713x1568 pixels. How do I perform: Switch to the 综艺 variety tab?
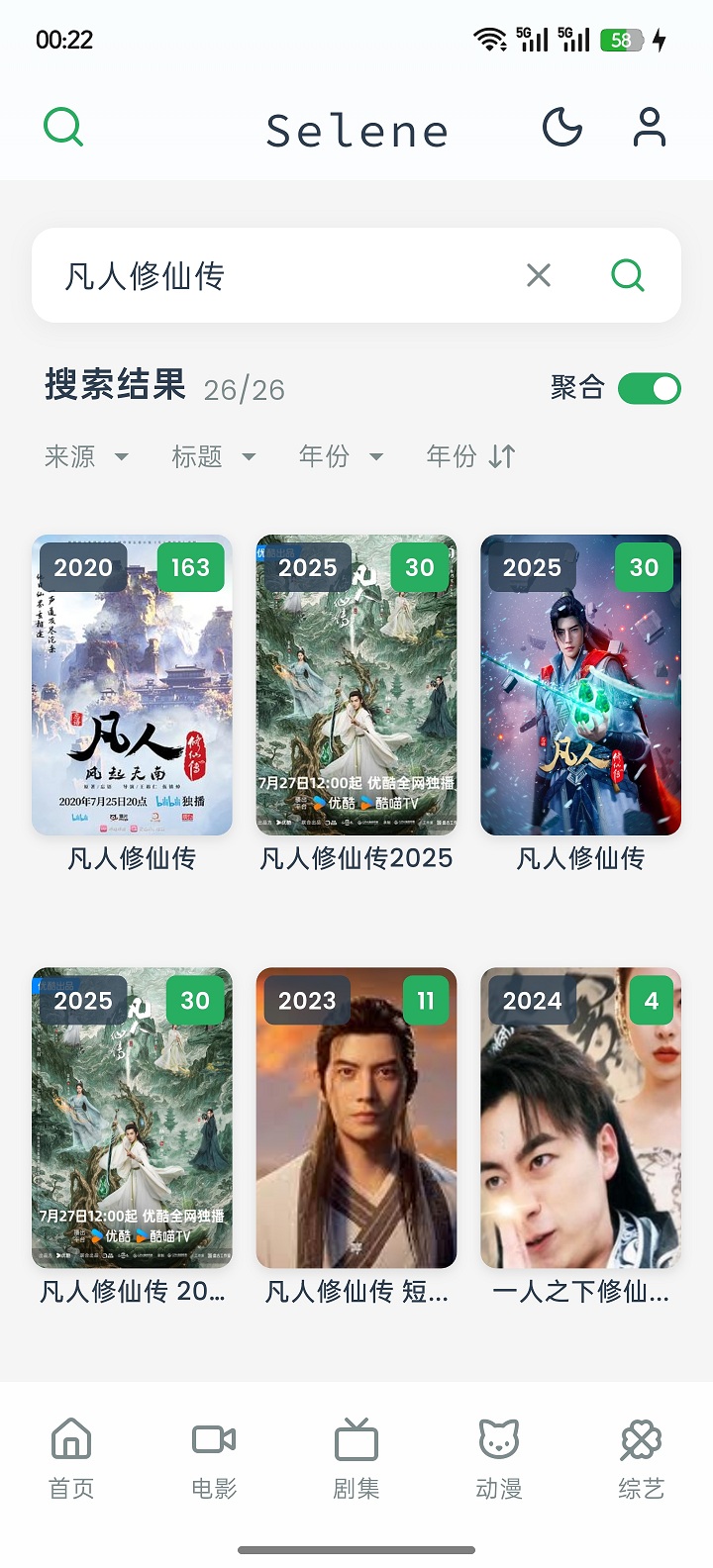click(641, 1457)
